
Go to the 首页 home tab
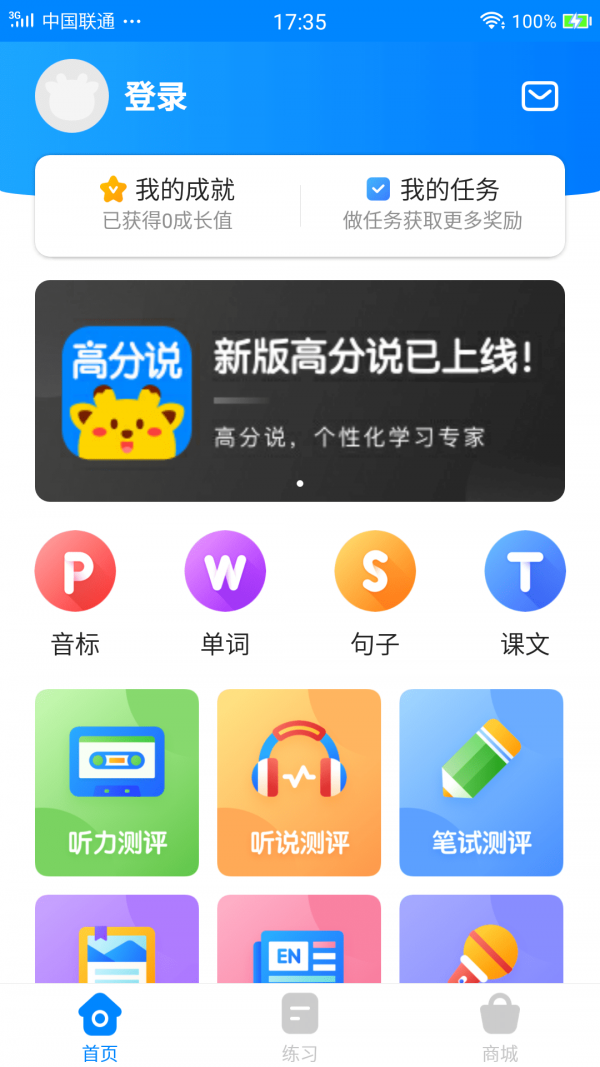100,1027
